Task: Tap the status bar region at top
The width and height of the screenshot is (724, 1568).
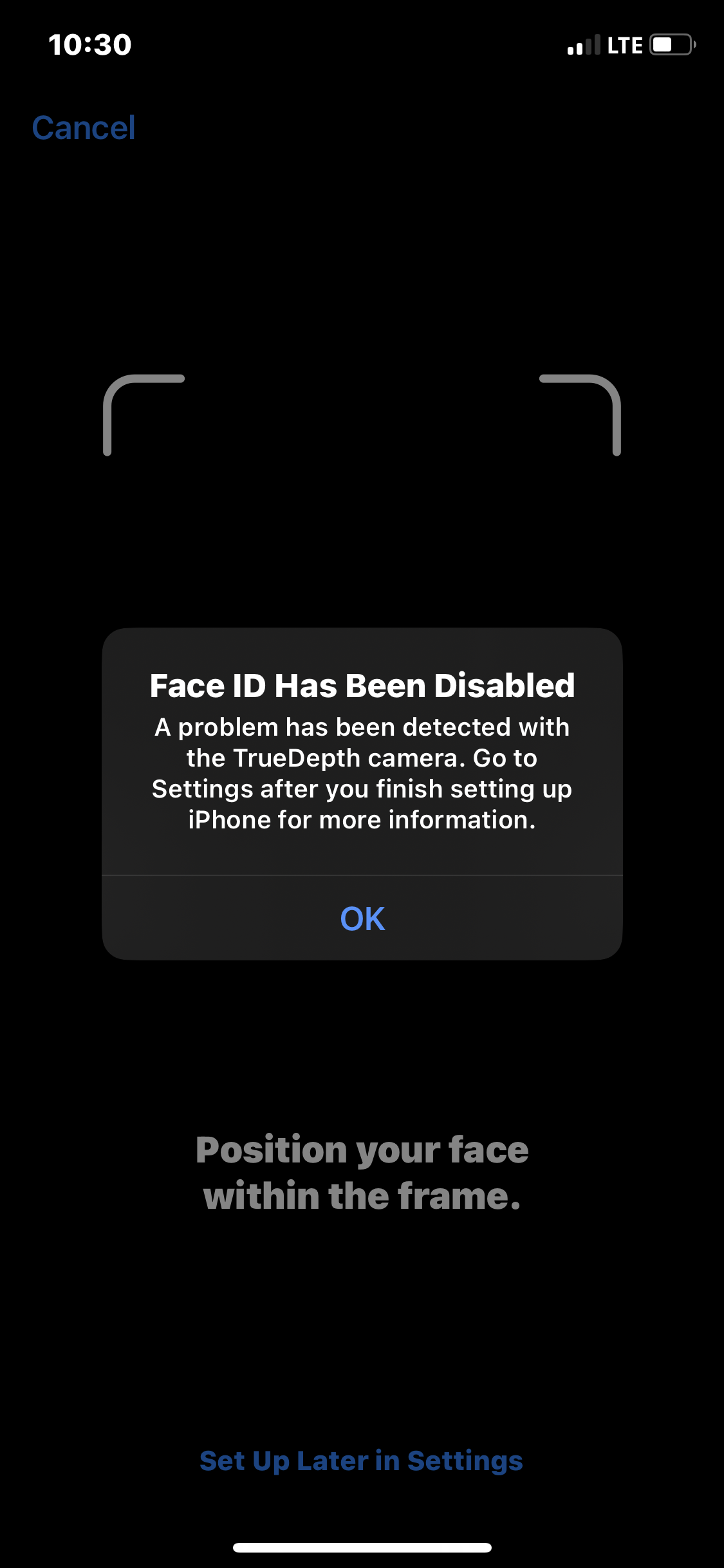Action: 362,44
